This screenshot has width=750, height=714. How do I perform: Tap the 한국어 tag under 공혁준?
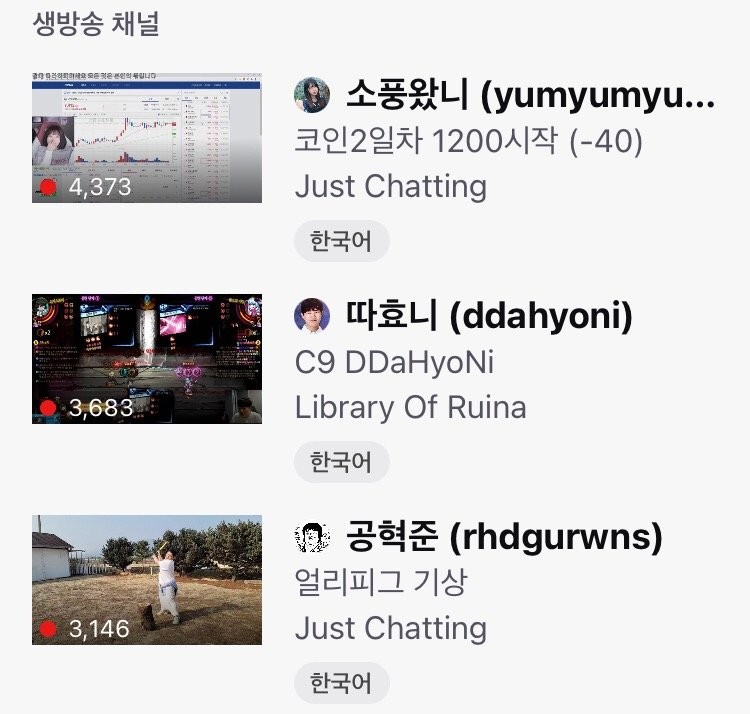[341, 684]
